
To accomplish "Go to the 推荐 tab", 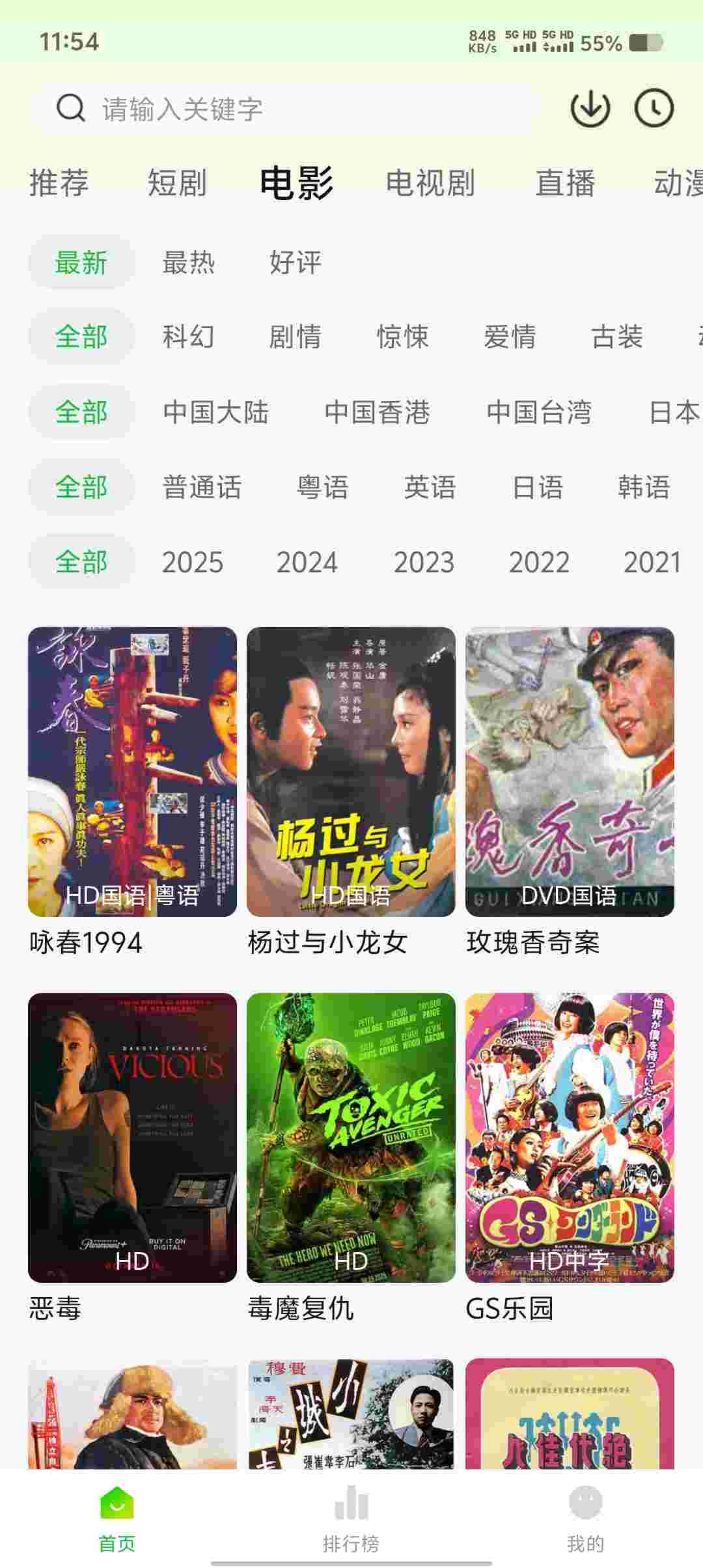I will pos(59,183).
